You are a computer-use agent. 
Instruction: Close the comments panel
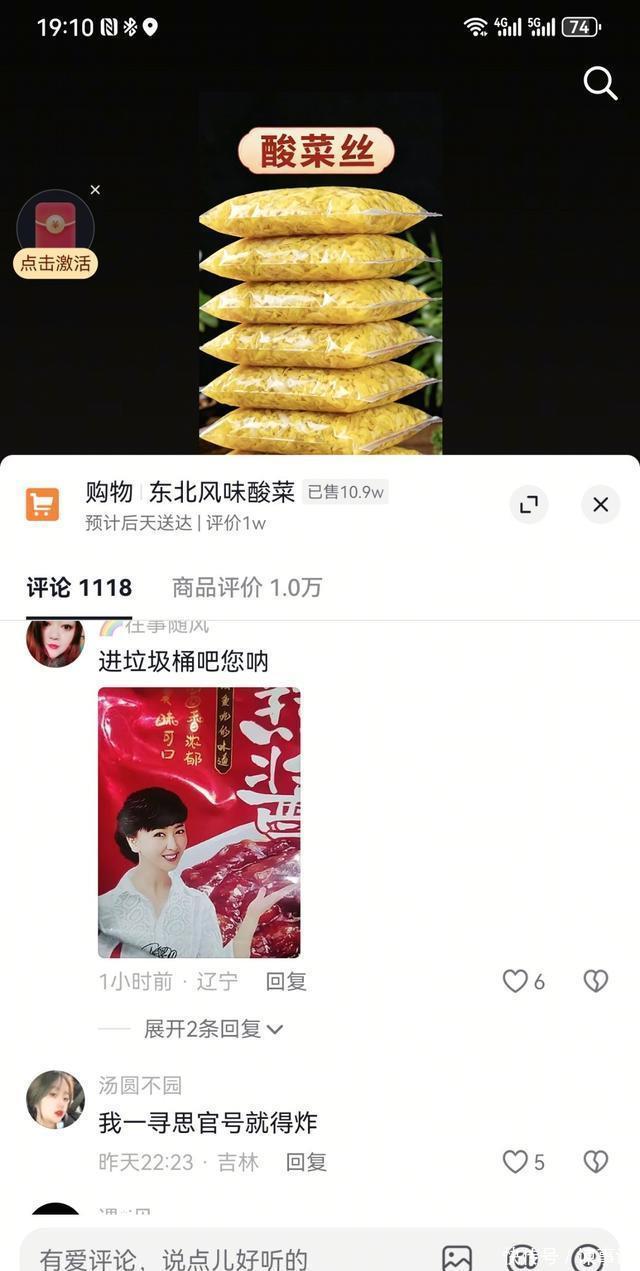click(600, 504)
